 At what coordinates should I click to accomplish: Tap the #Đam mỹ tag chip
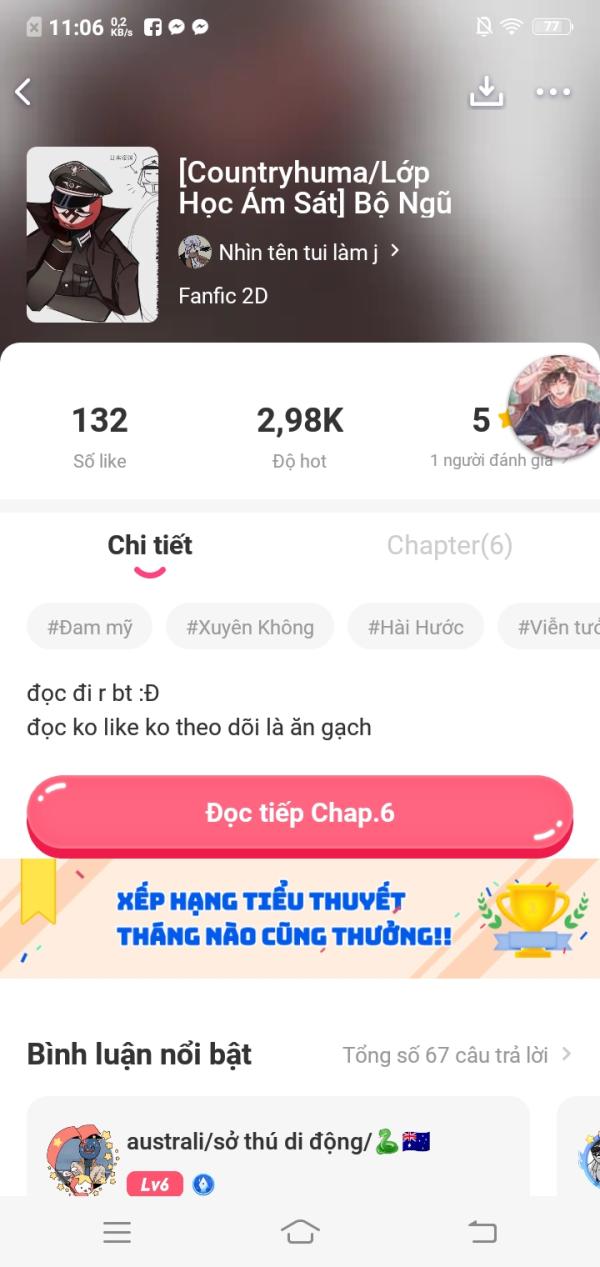tap(90, 627)
